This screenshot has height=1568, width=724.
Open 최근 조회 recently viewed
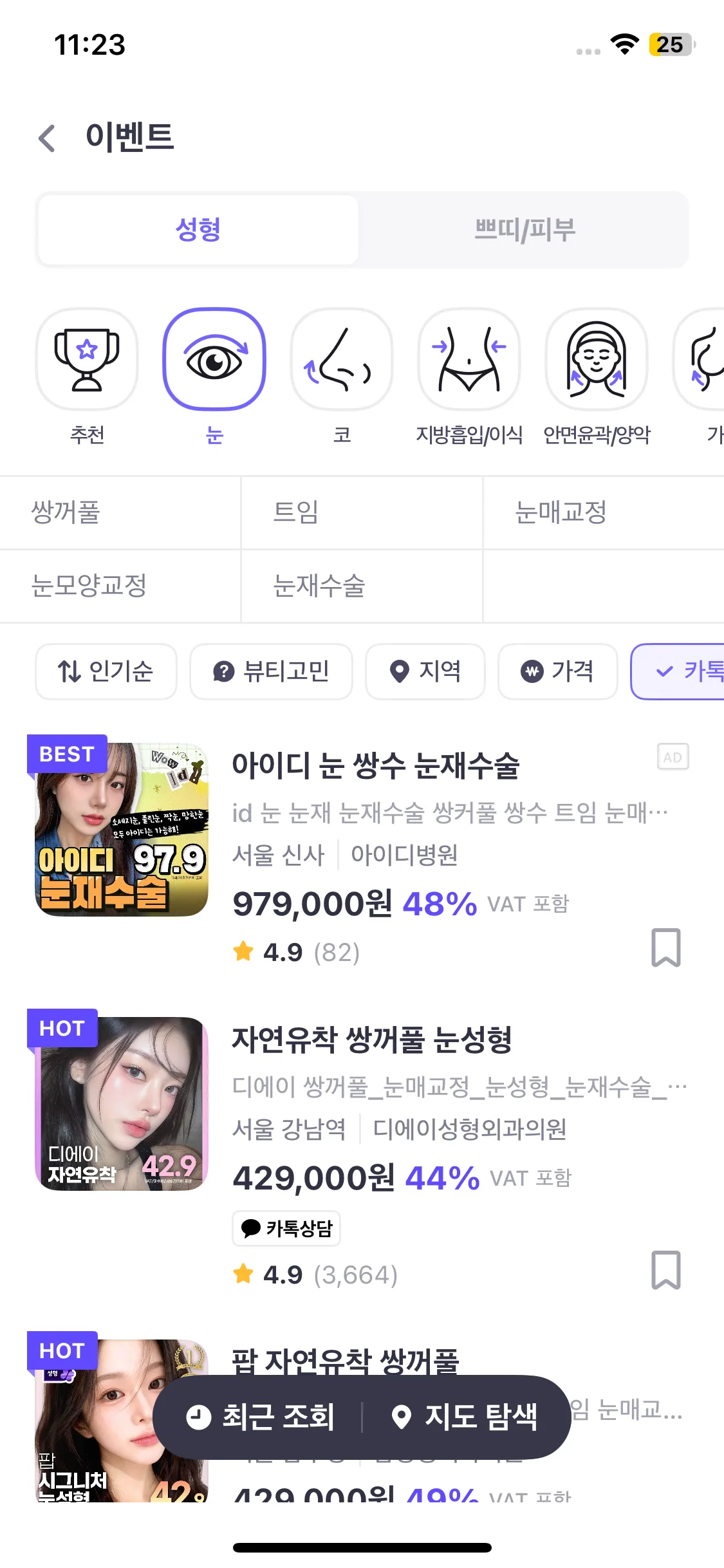pos(261,1417)
